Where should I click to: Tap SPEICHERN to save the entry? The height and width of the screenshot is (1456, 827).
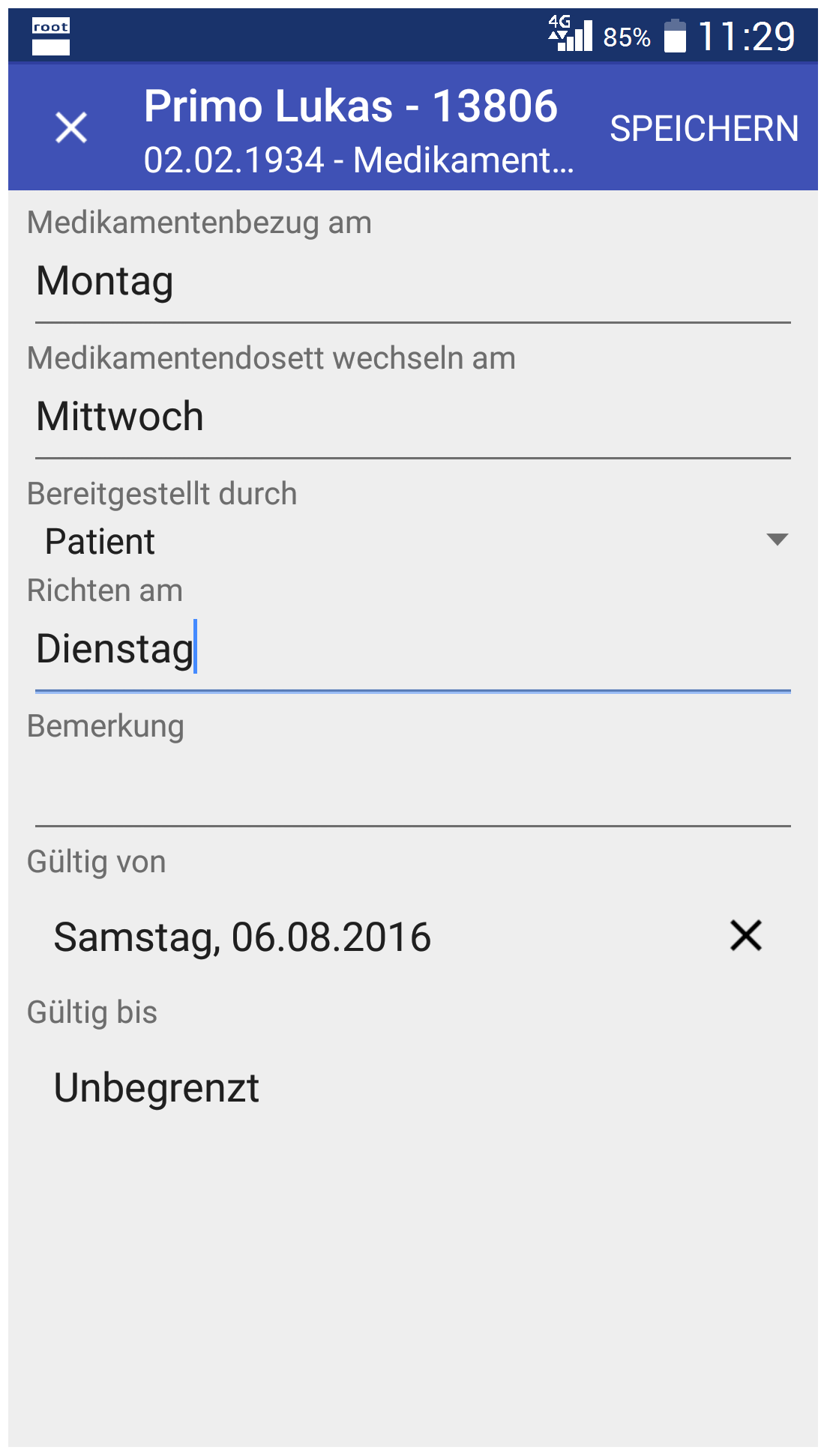click(x=704, y=128)
